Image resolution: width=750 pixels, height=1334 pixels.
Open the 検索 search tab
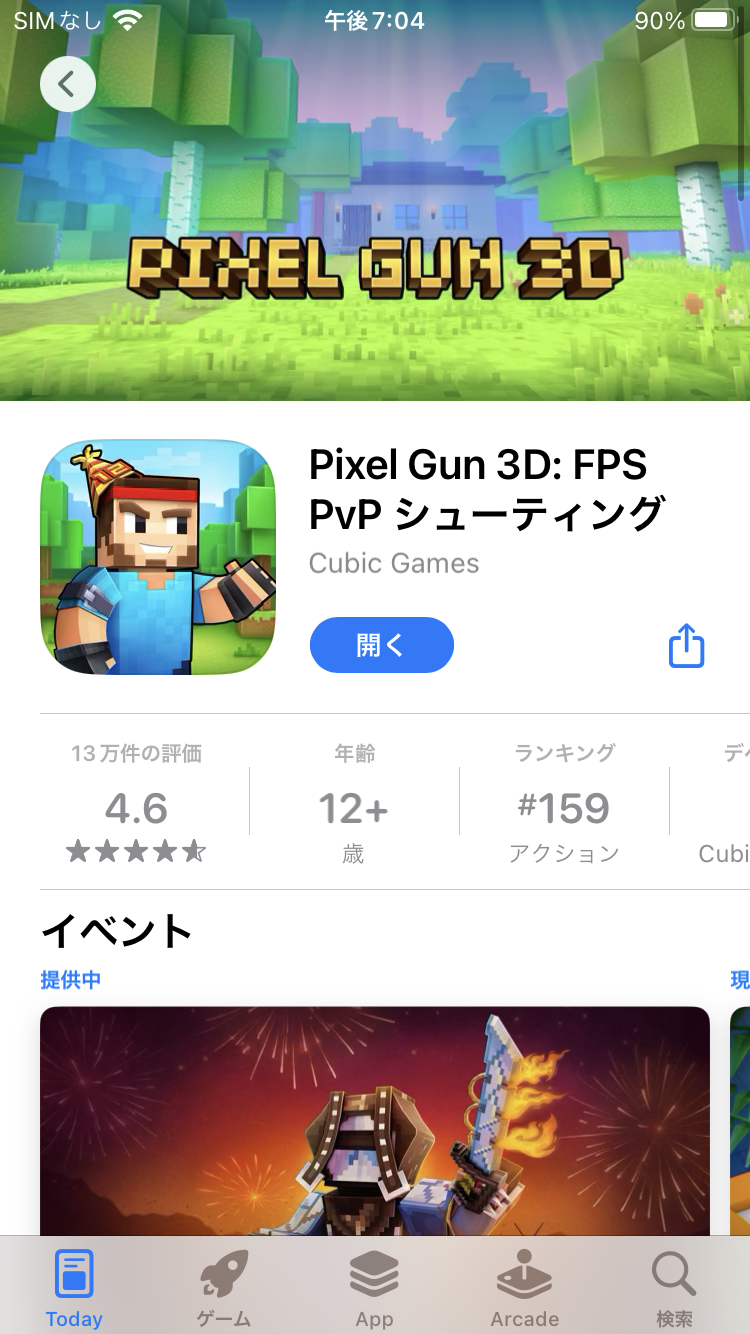pos(674,1288)
